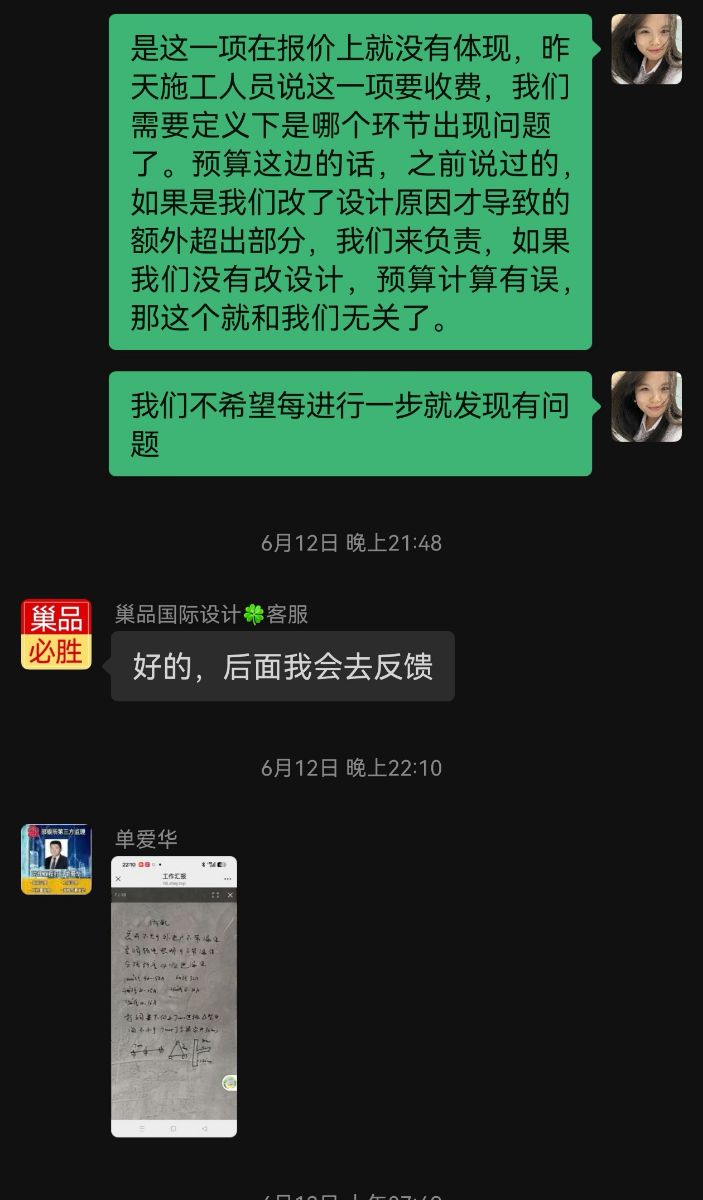
Task: Tap my avatar beside the "我们不希望每进行一步" message
Action: (x=646, y=407)
